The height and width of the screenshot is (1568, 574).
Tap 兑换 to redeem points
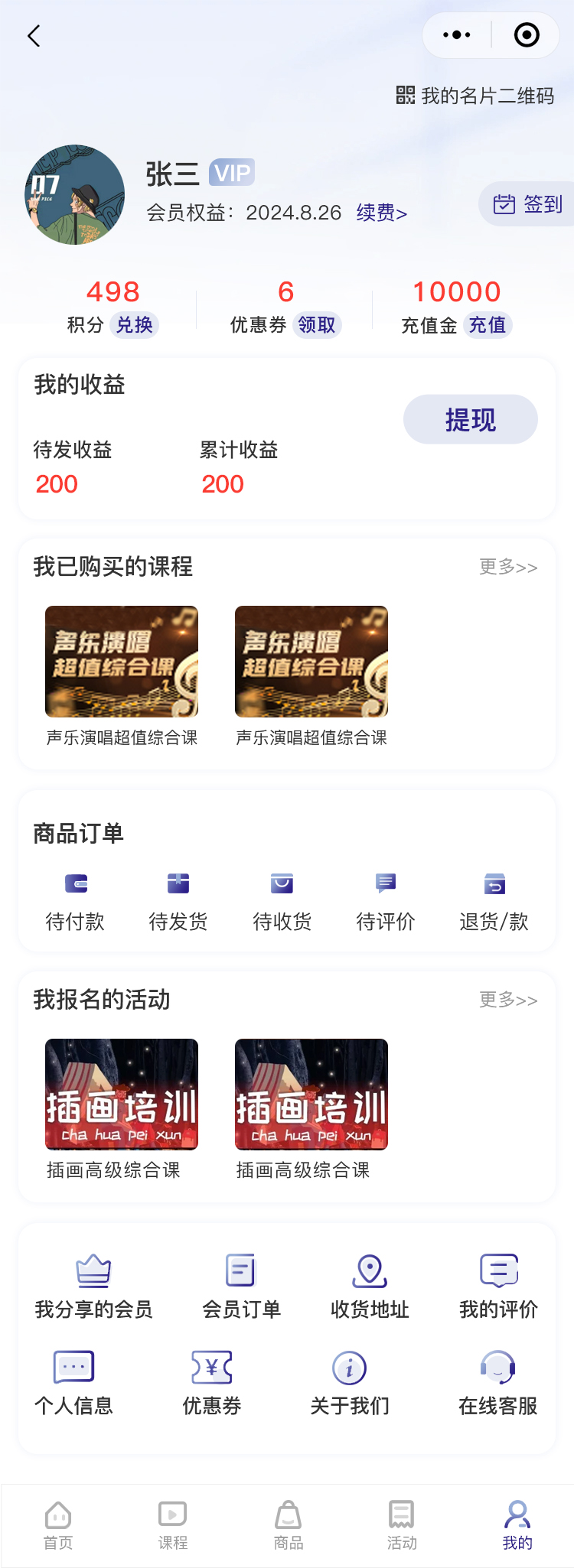click(134, 325)
